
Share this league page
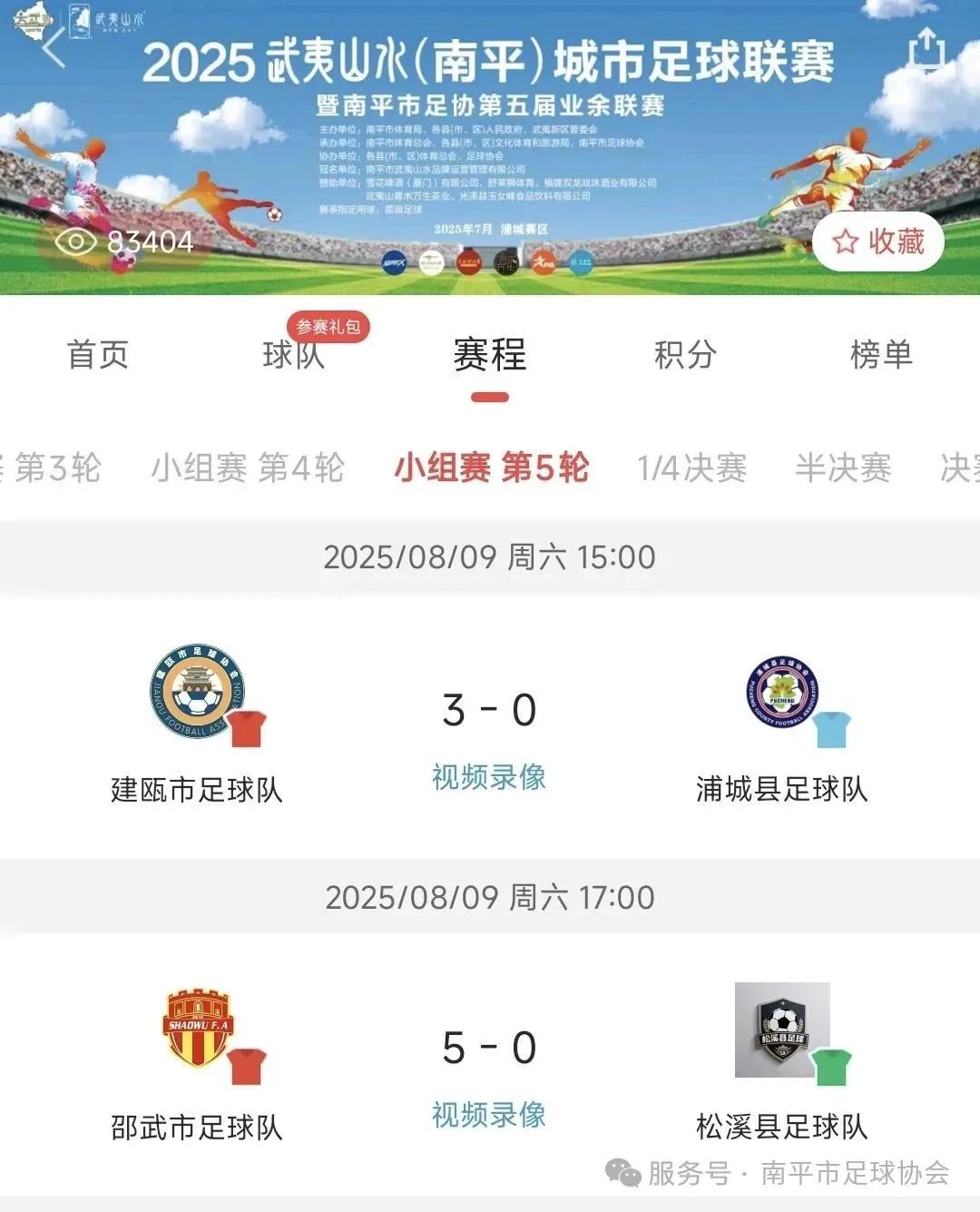(926, 48)
